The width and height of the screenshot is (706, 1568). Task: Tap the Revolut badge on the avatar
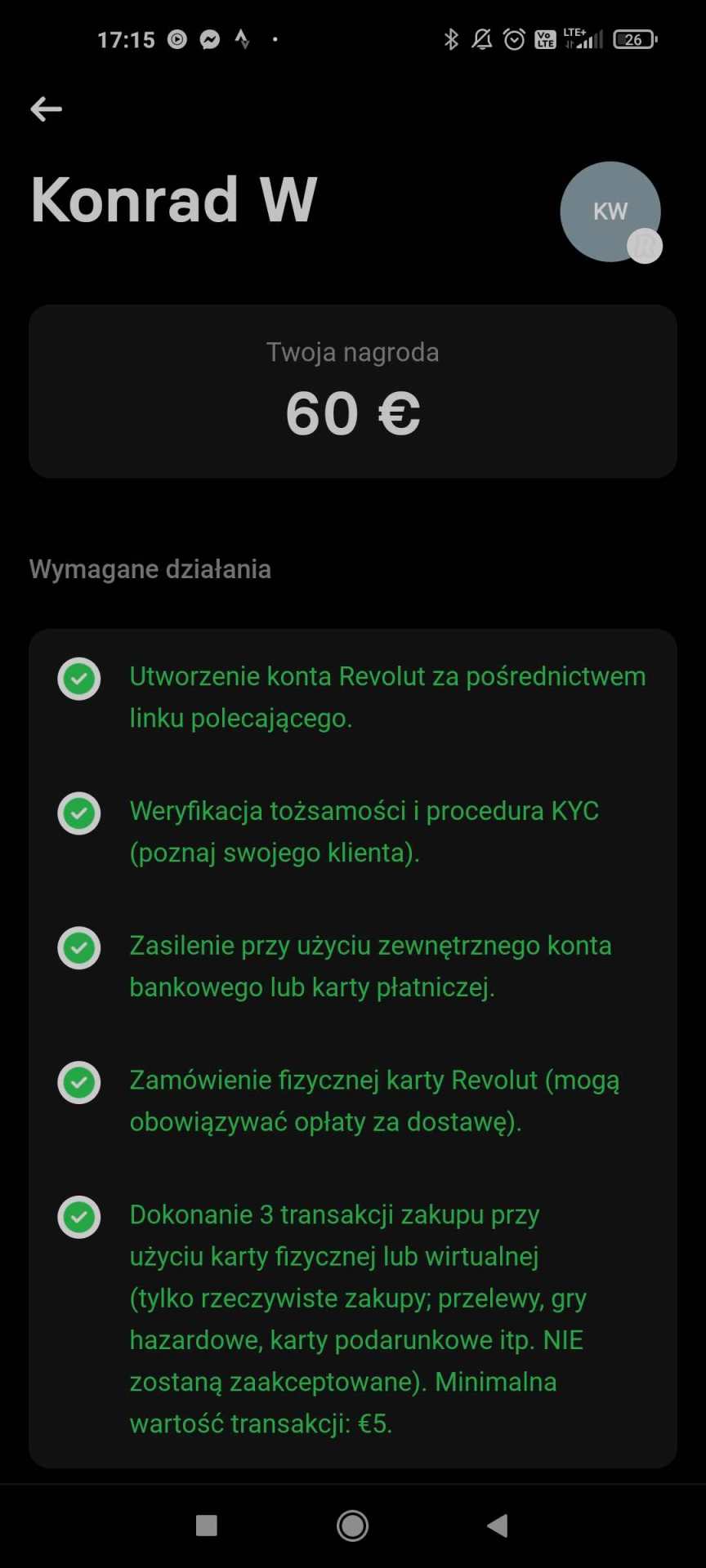[645, 247]
